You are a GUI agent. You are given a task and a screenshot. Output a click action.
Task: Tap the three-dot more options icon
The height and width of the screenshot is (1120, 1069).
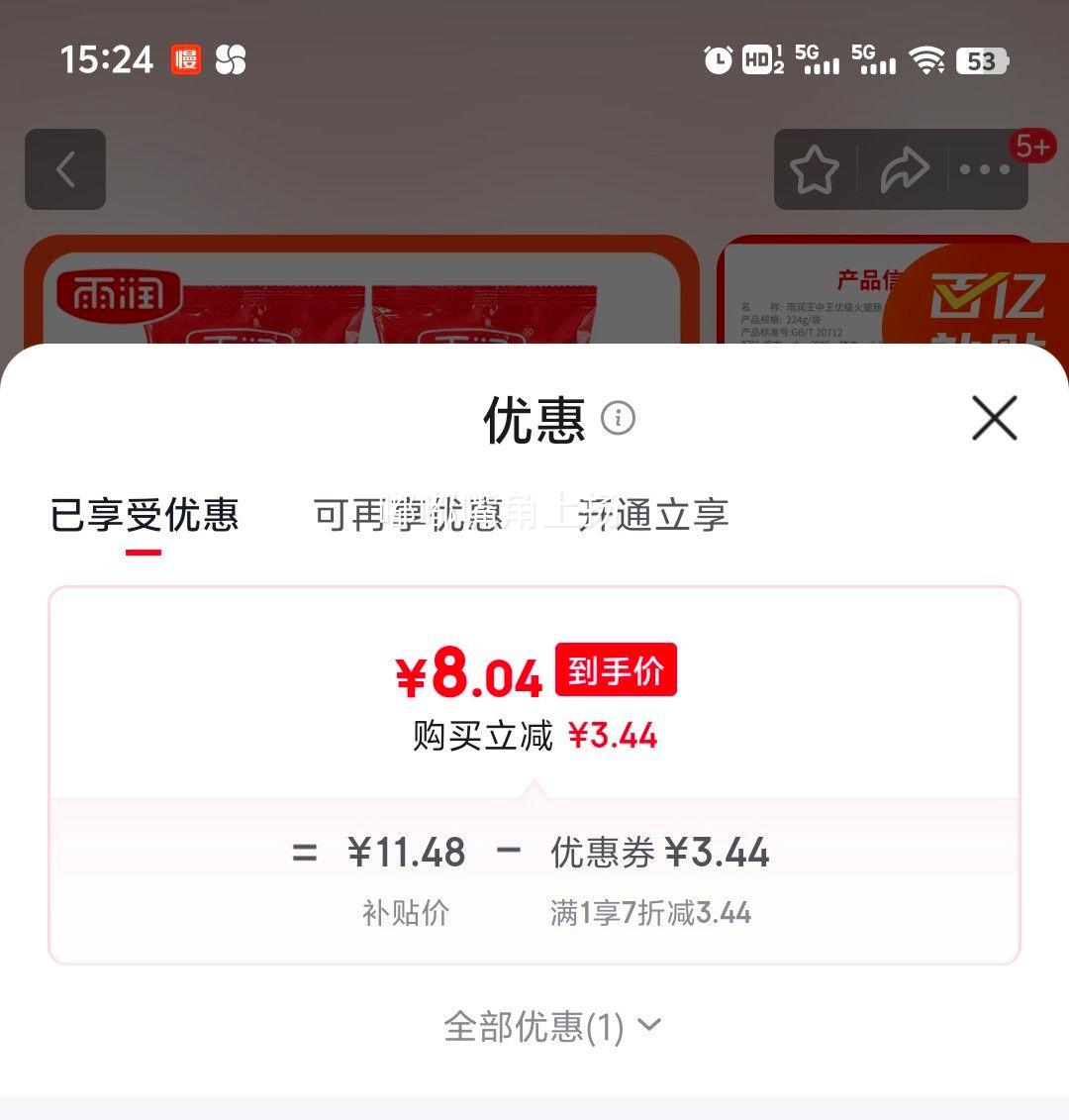(x=983, y=169)
